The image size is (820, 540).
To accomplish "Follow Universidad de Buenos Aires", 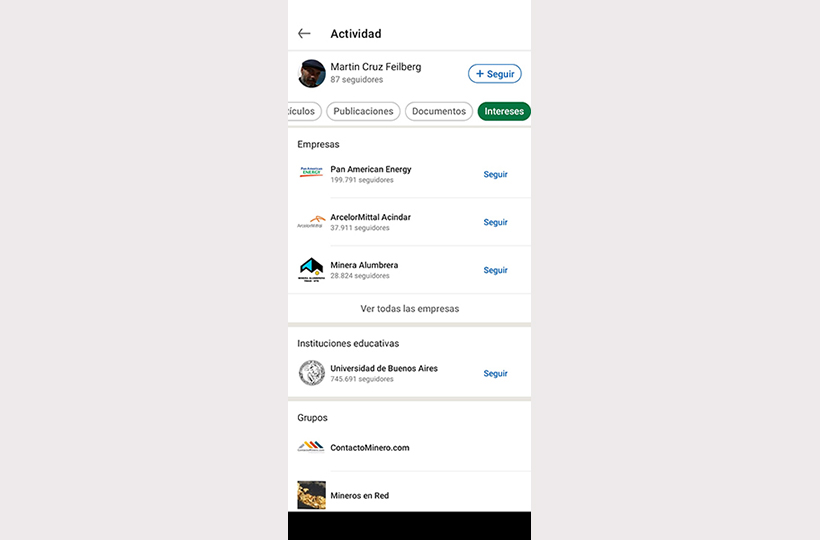I will [x=495, y=374].
